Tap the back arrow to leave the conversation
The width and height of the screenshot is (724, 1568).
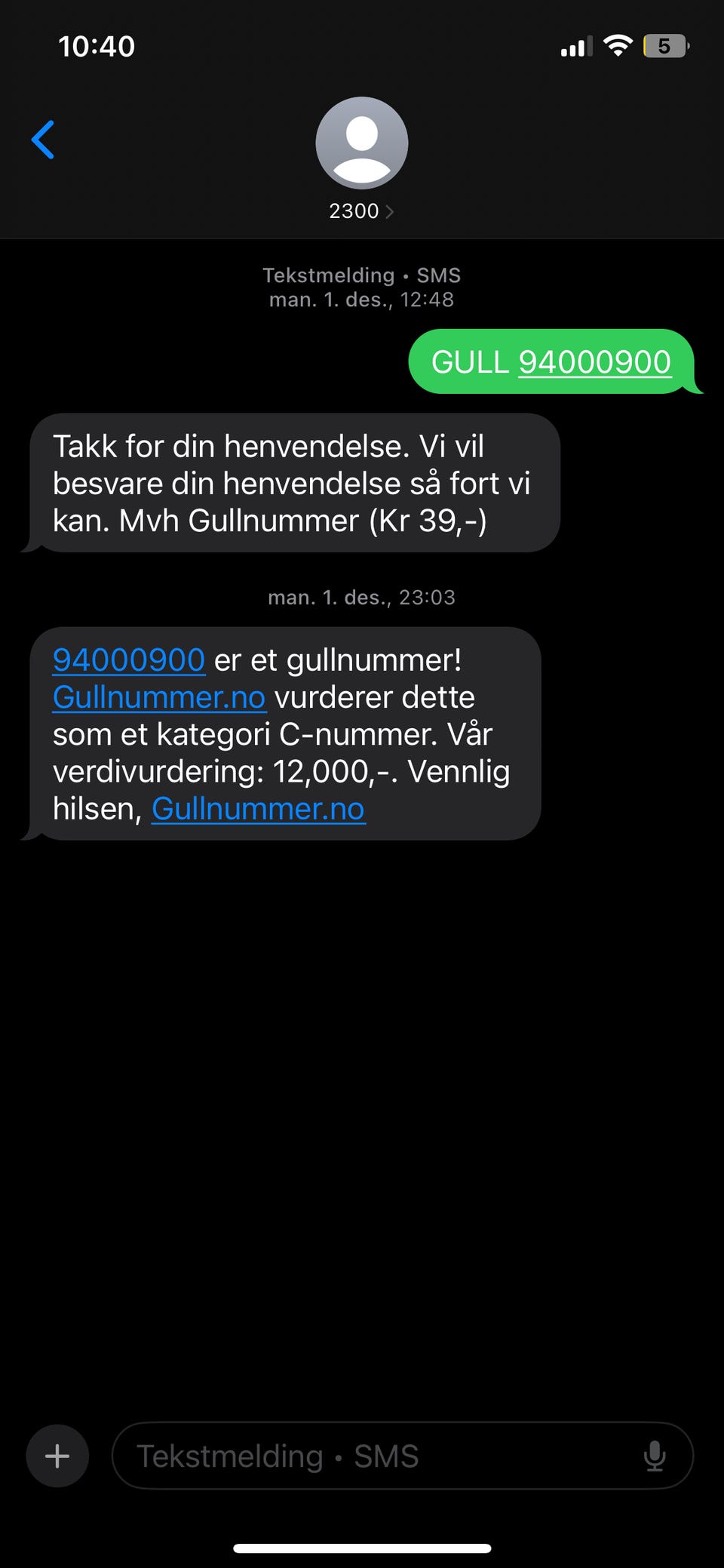click(x=43, y=140)
